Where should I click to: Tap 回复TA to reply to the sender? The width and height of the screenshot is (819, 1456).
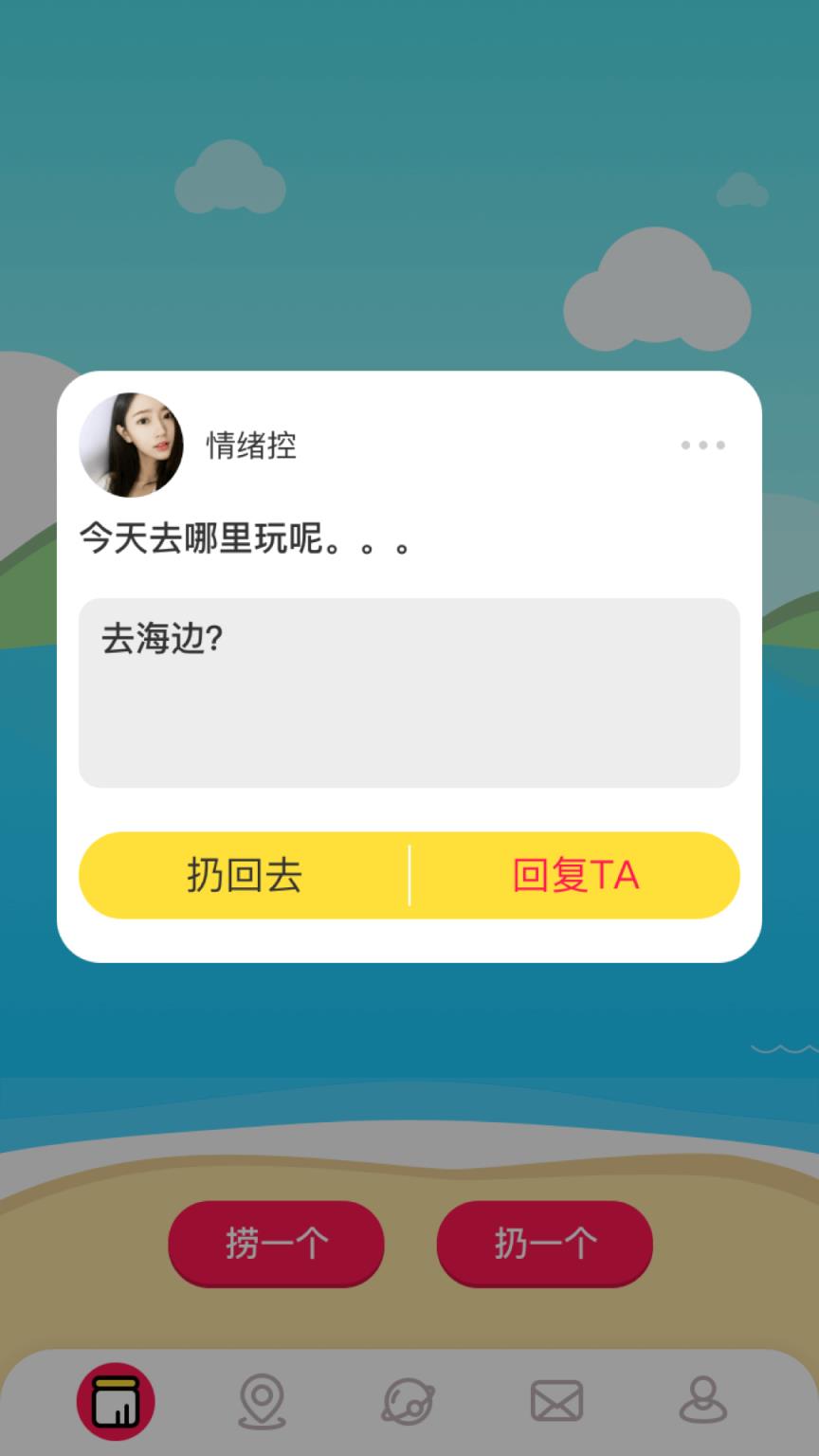click(574, 876)
